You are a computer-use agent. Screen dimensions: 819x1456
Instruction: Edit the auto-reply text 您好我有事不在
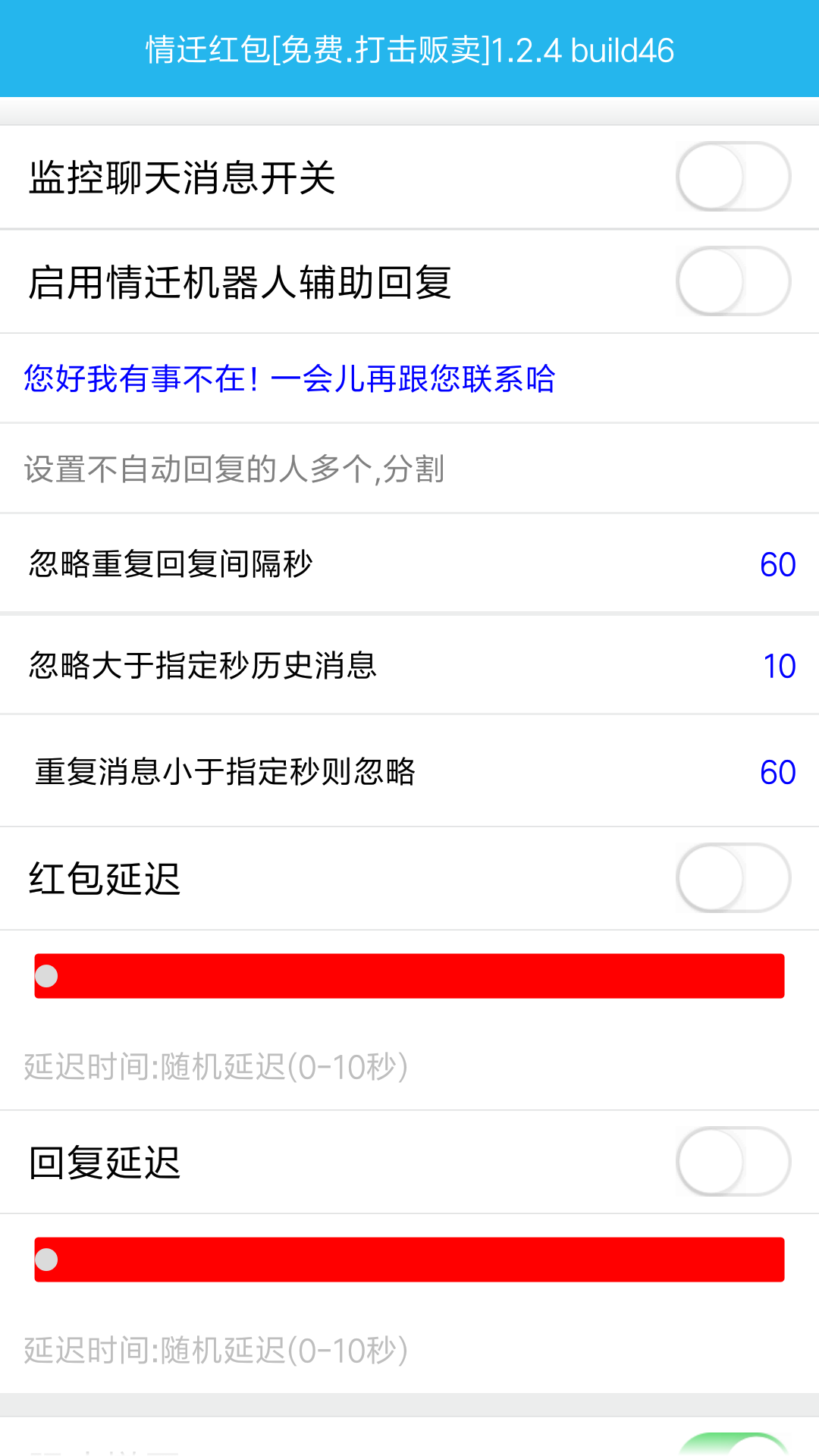point(290,378)
